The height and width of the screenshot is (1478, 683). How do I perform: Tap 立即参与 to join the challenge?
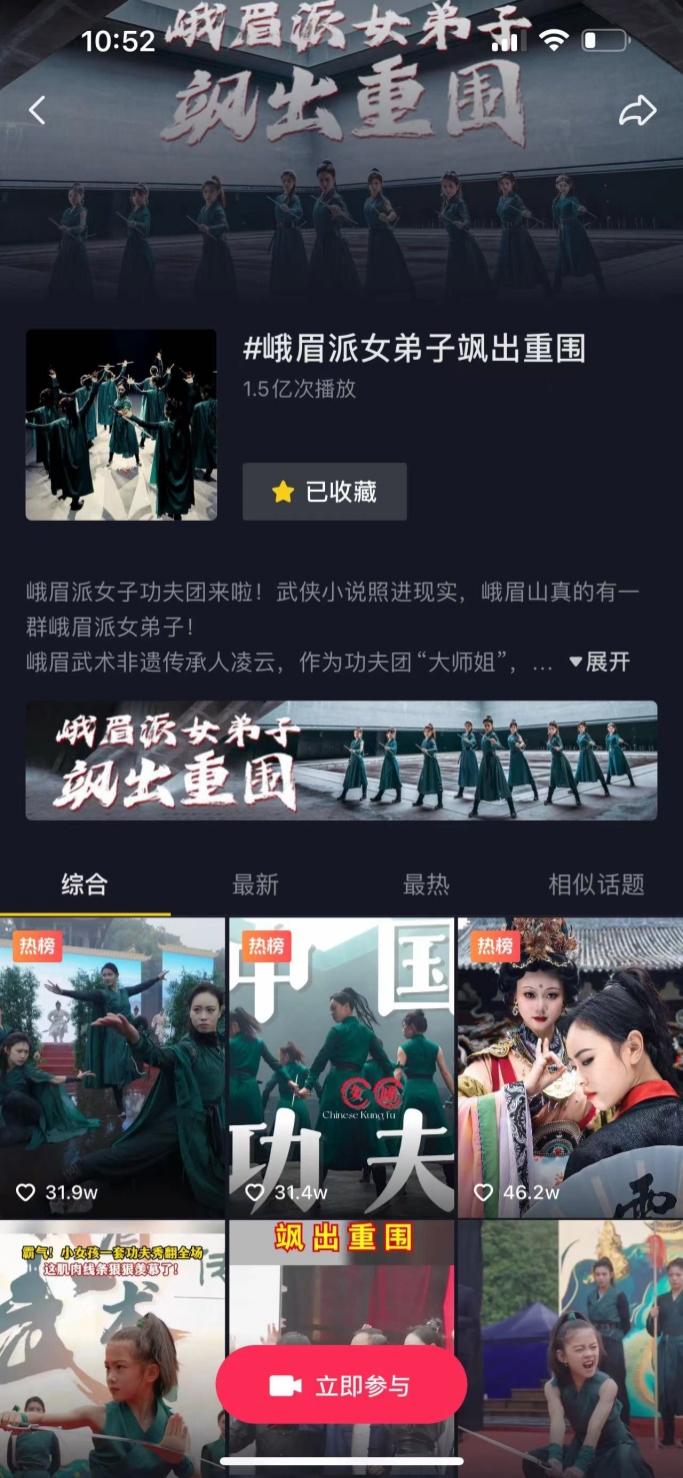[x=341, y=1386]
